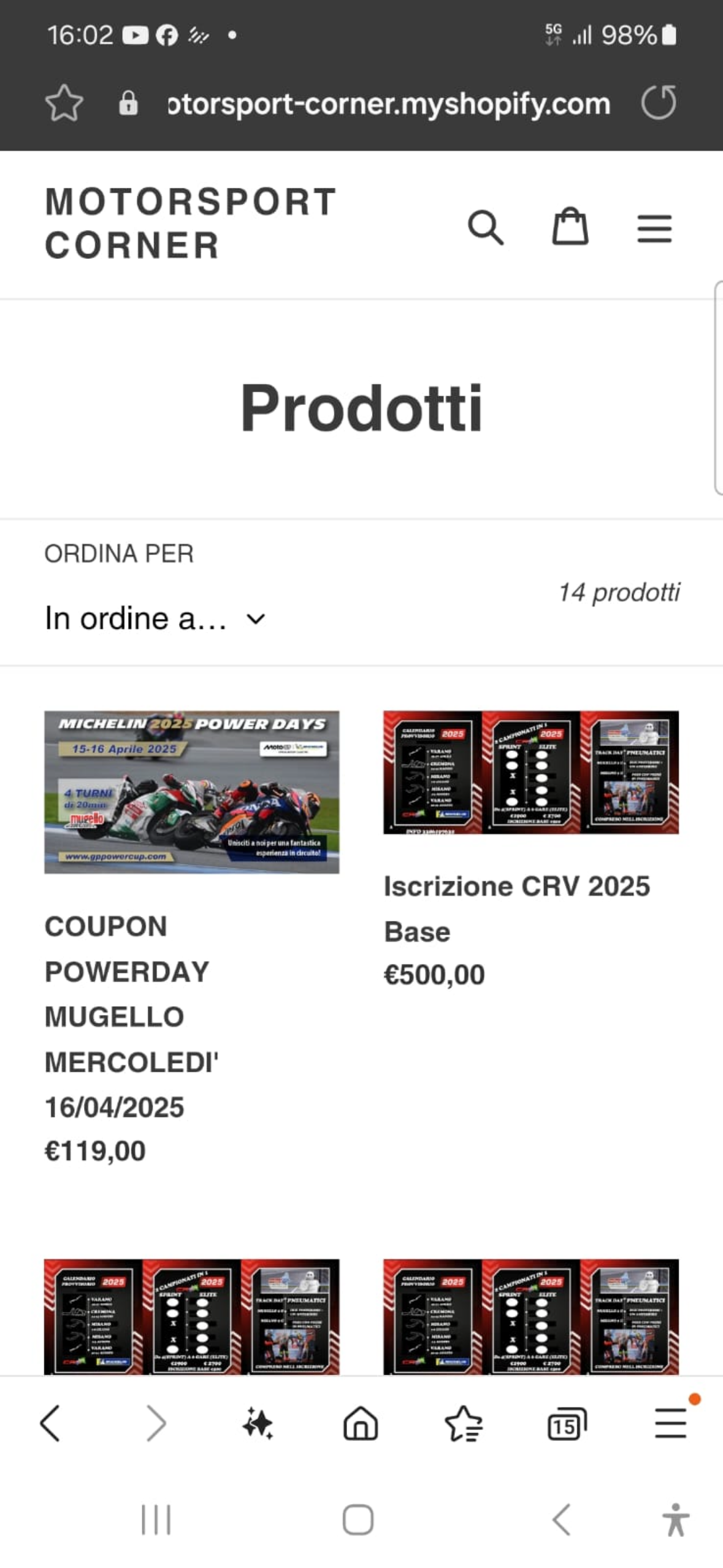
Task: Open the Coupon Powerday Mugello product
Action: pos(191,792)
